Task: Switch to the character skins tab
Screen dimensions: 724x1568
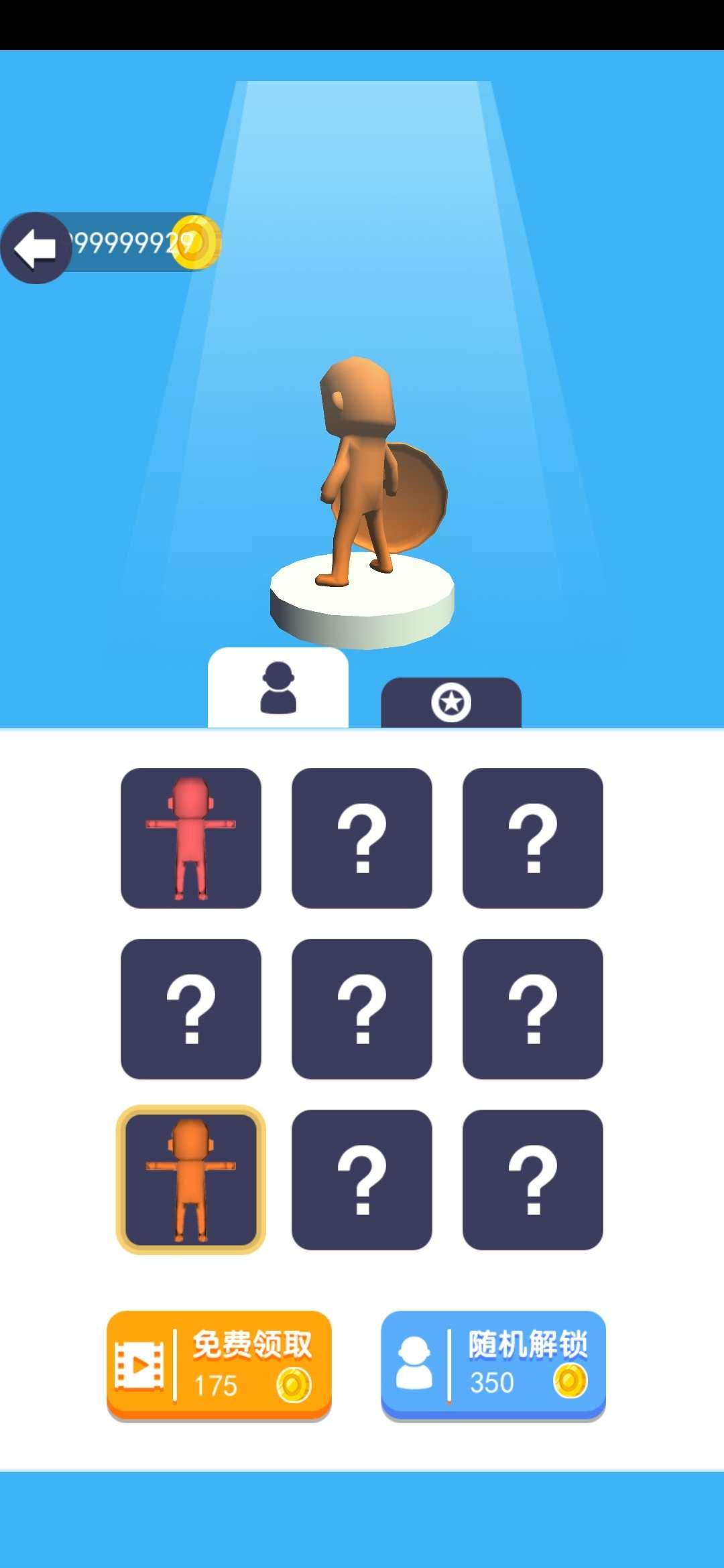Action: click(278, 688)
